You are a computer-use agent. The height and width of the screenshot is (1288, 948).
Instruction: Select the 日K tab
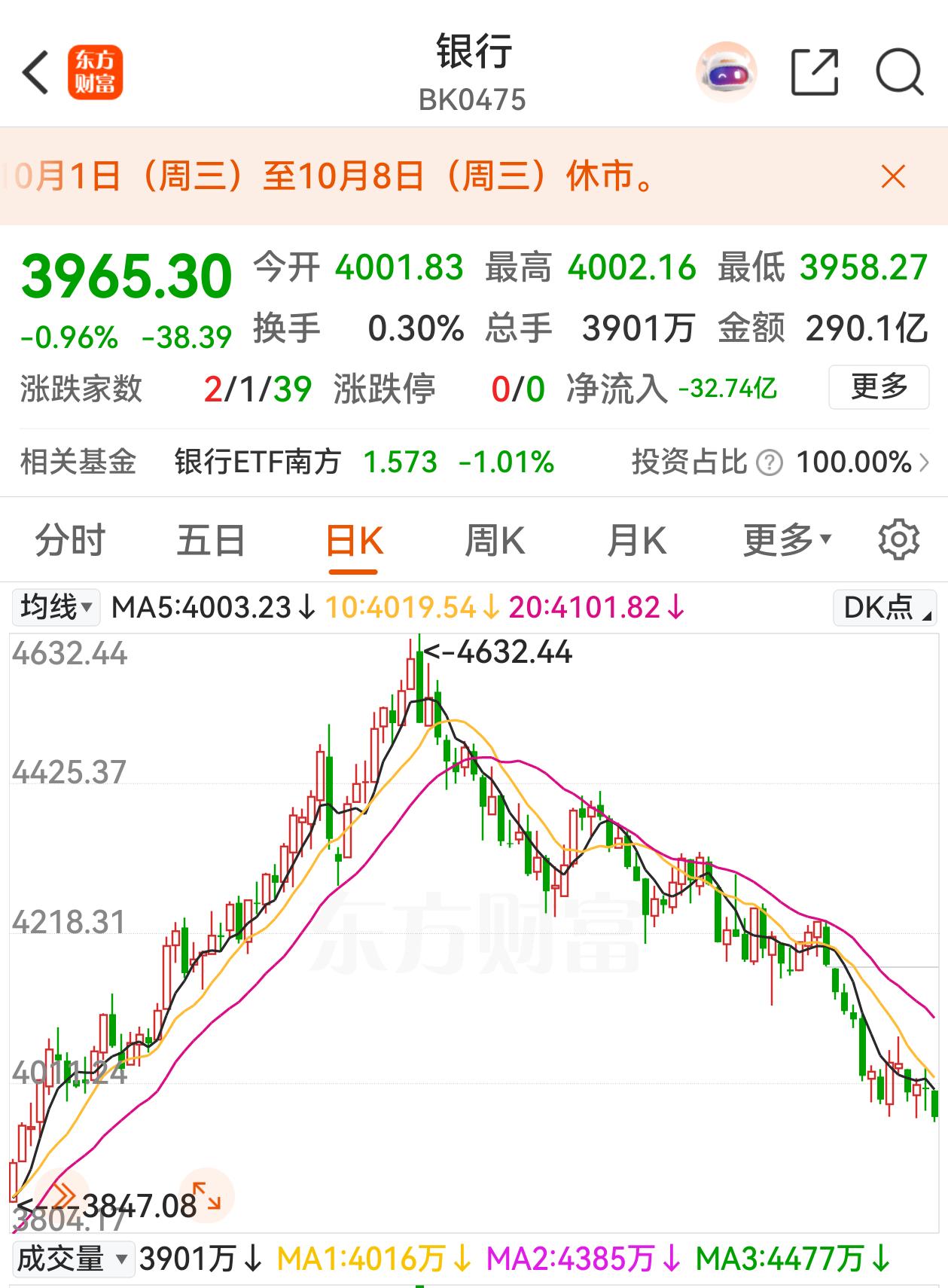[354, 541]
